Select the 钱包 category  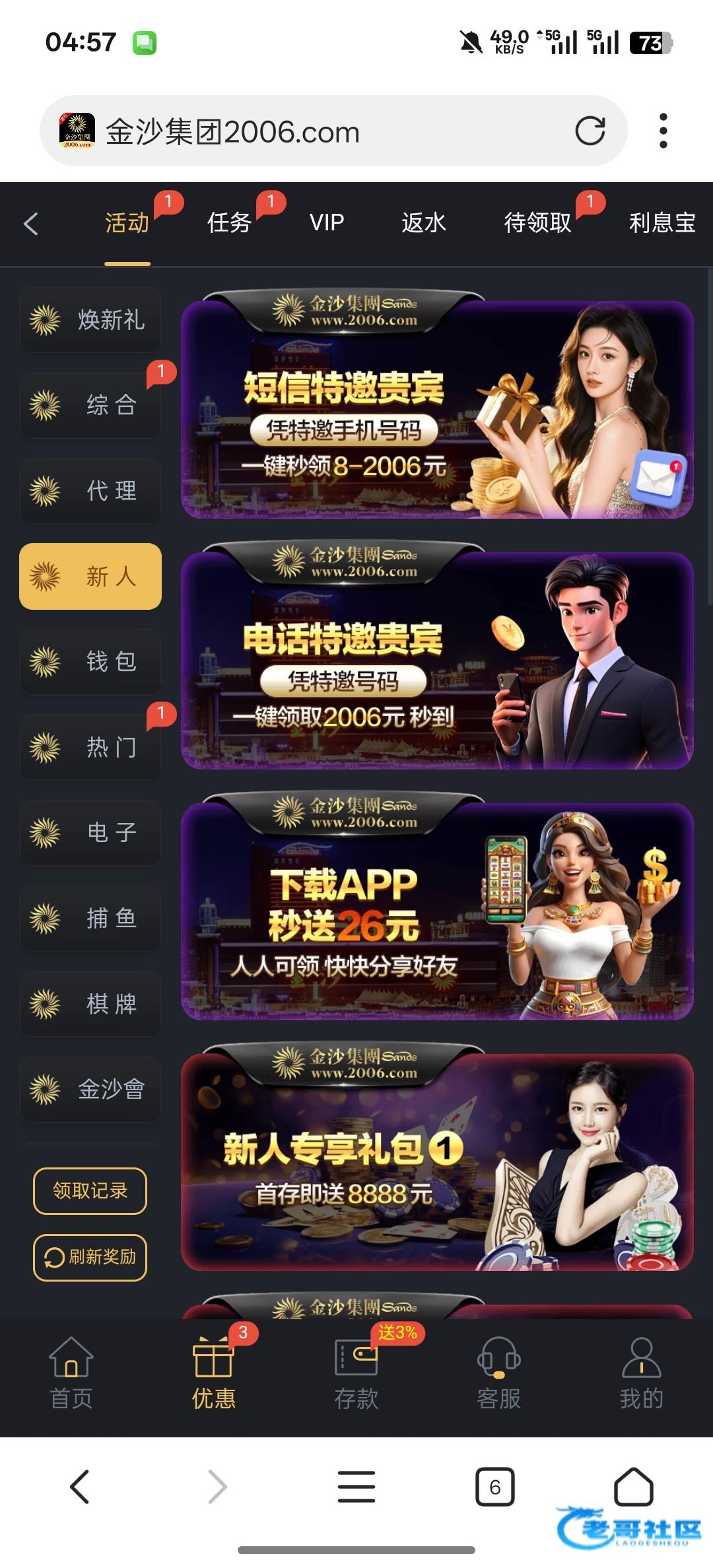[90, 661]
